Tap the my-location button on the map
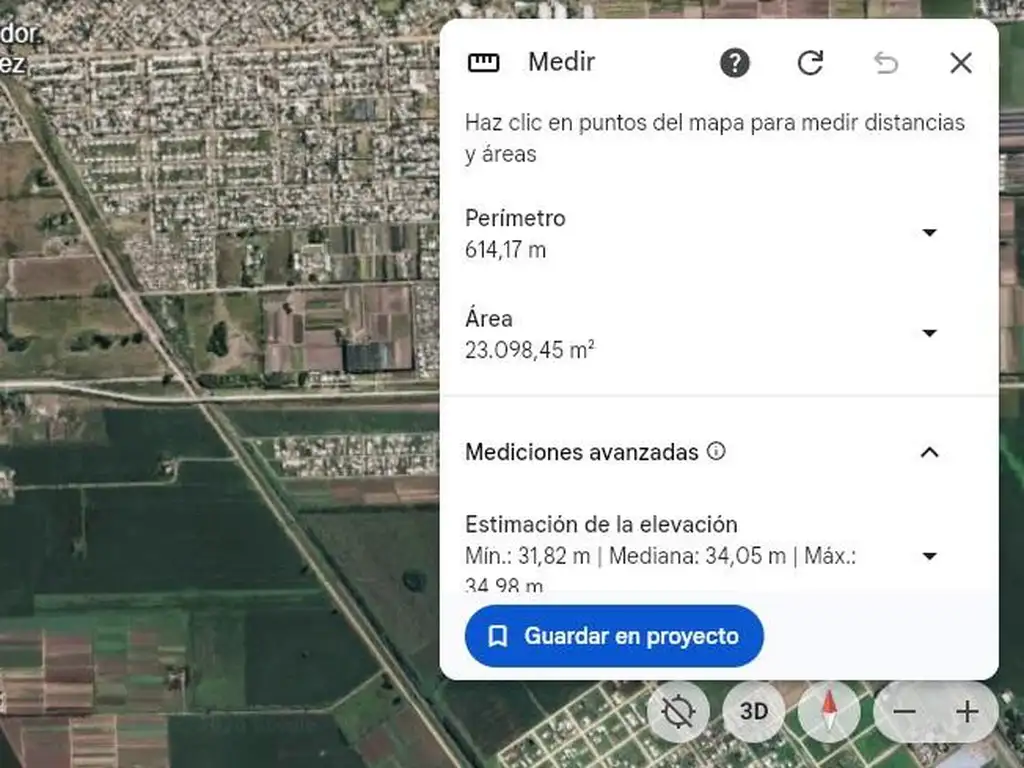Screen dimensions: 1024x768 [678, 712]
